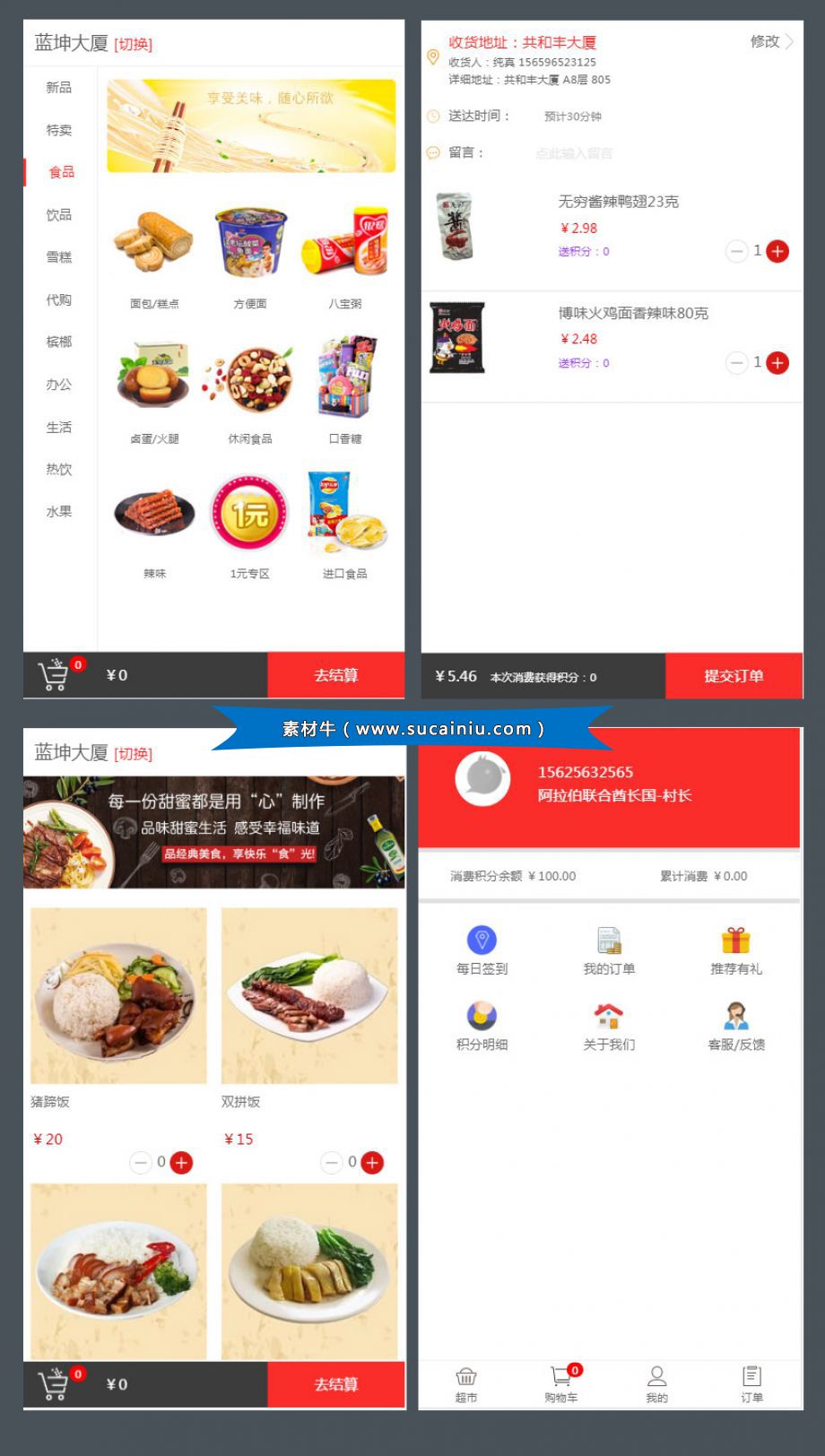825x1456 pixels.
Task: Increase quantity of 猪蹄饭
Action: pos(181,1162)
